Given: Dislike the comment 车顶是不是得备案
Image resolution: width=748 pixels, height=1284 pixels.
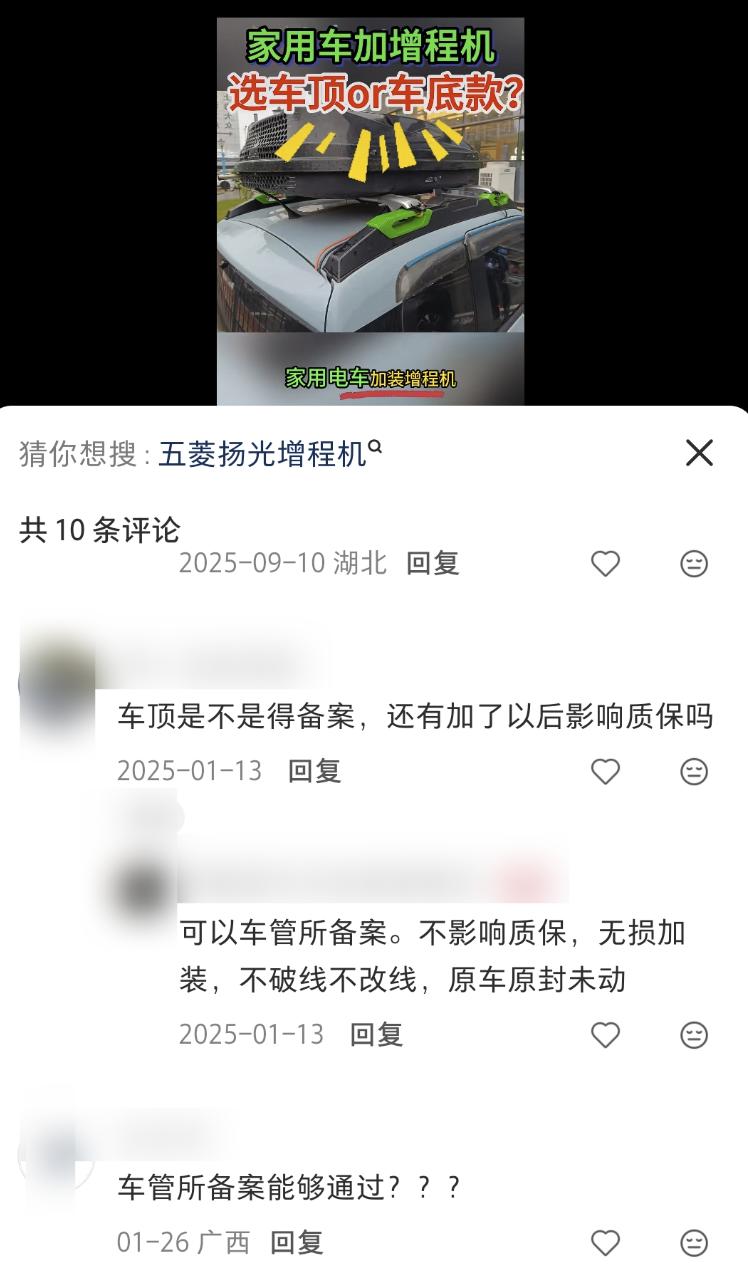Looking at the screenshot, I should (694, 772).
